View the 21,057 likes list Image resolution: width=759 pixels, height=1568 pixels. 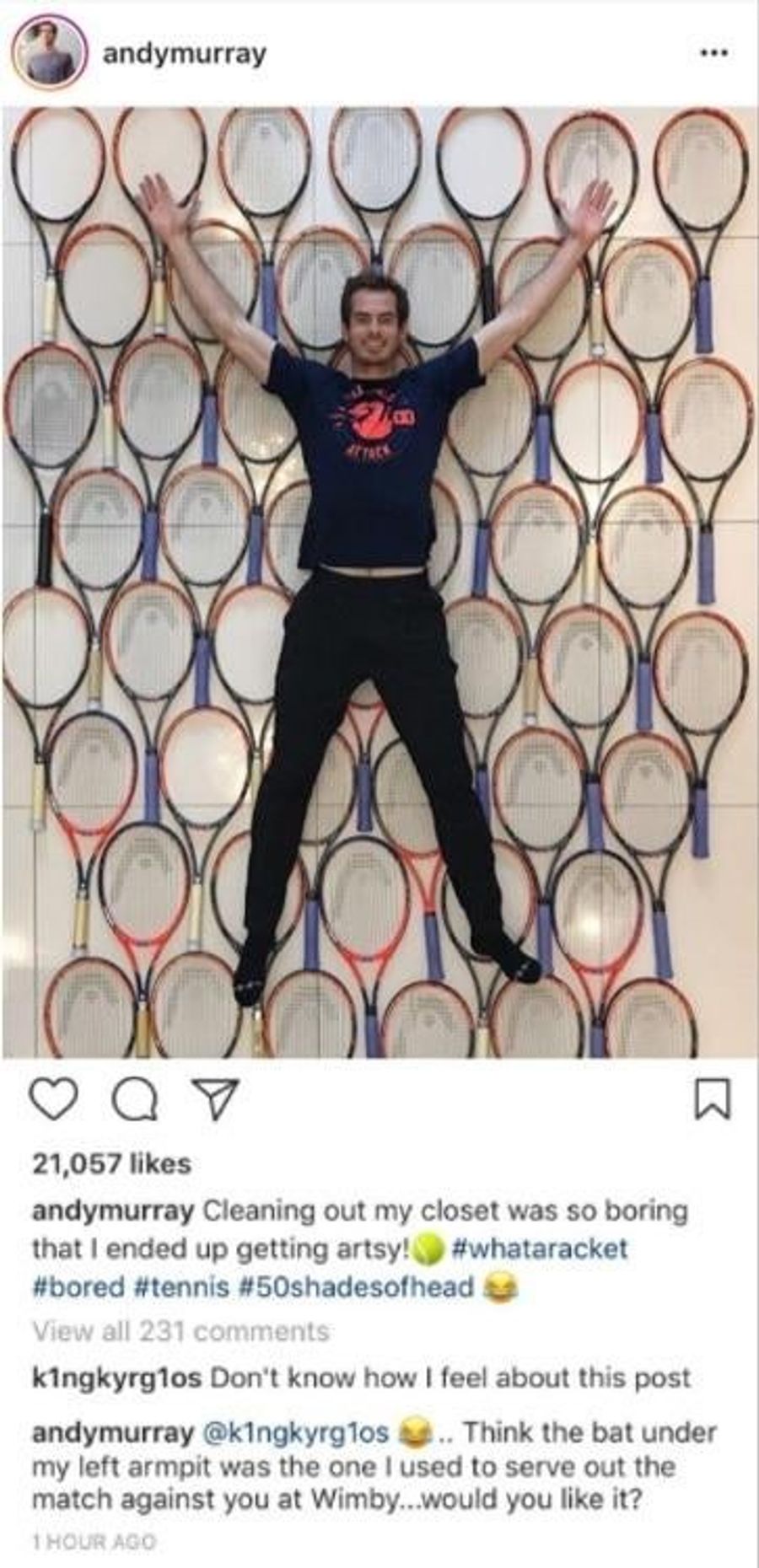tap(111, 1163)
